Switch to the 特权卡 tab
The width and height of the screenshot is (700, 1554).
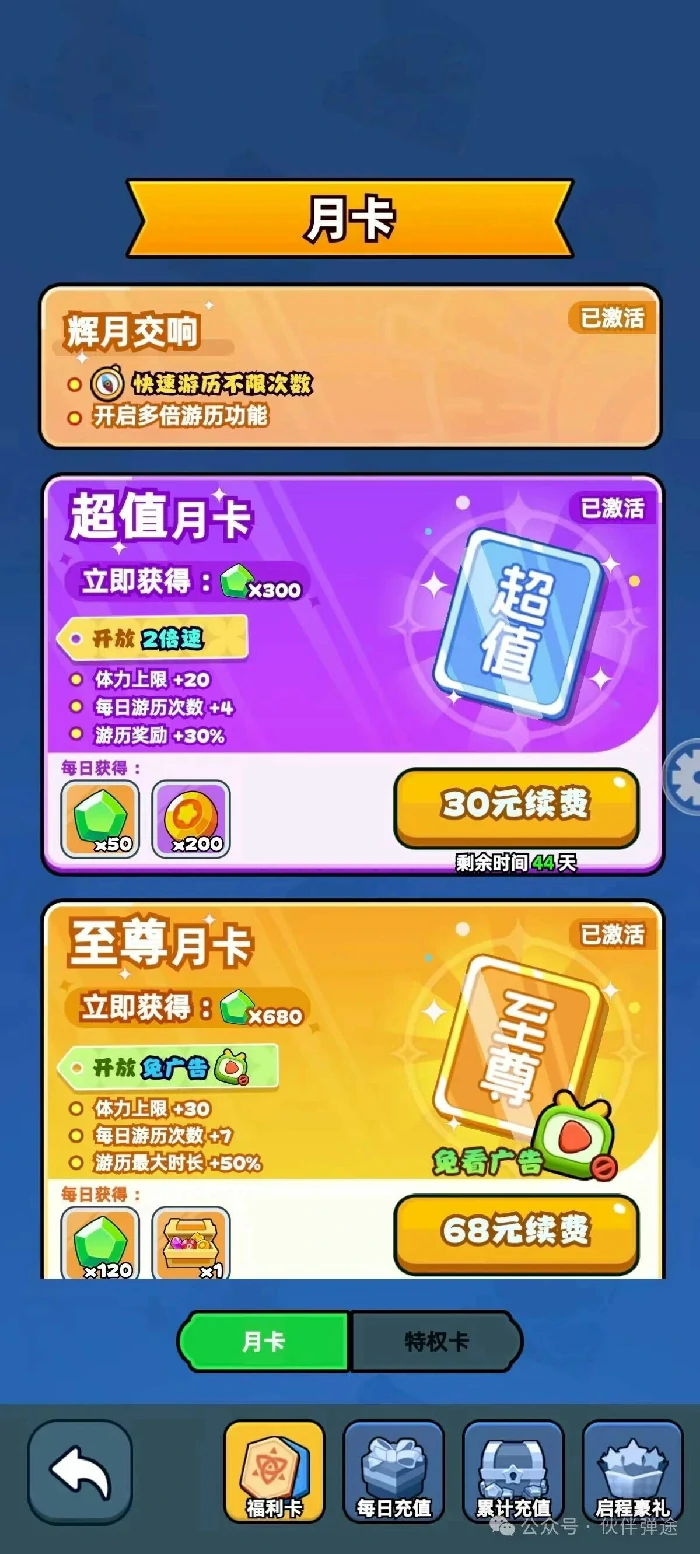436,1341
